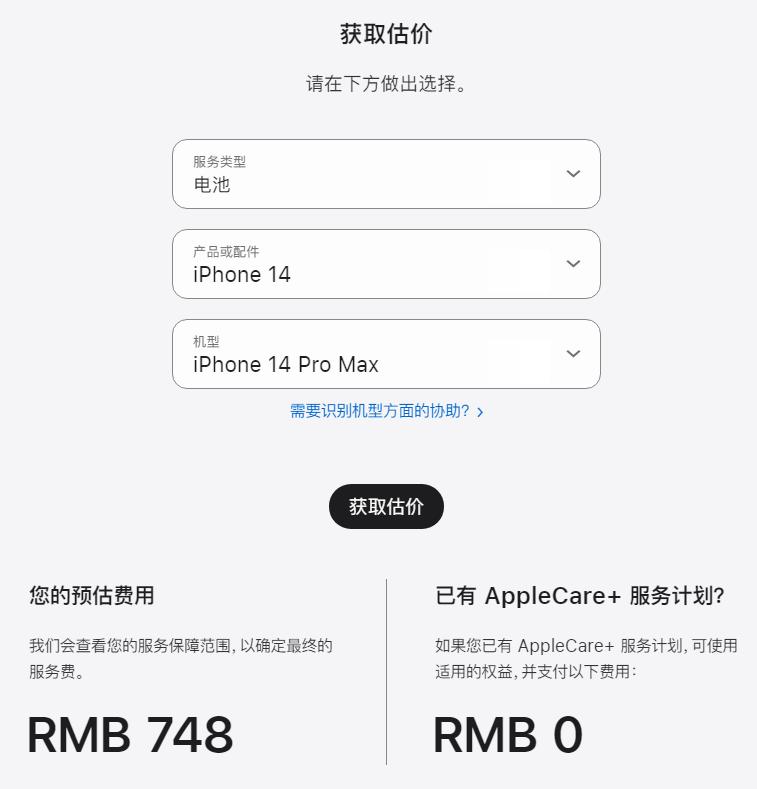Change the 机型 selection from iPhone 14 Pro Max

tap(386, 354)
